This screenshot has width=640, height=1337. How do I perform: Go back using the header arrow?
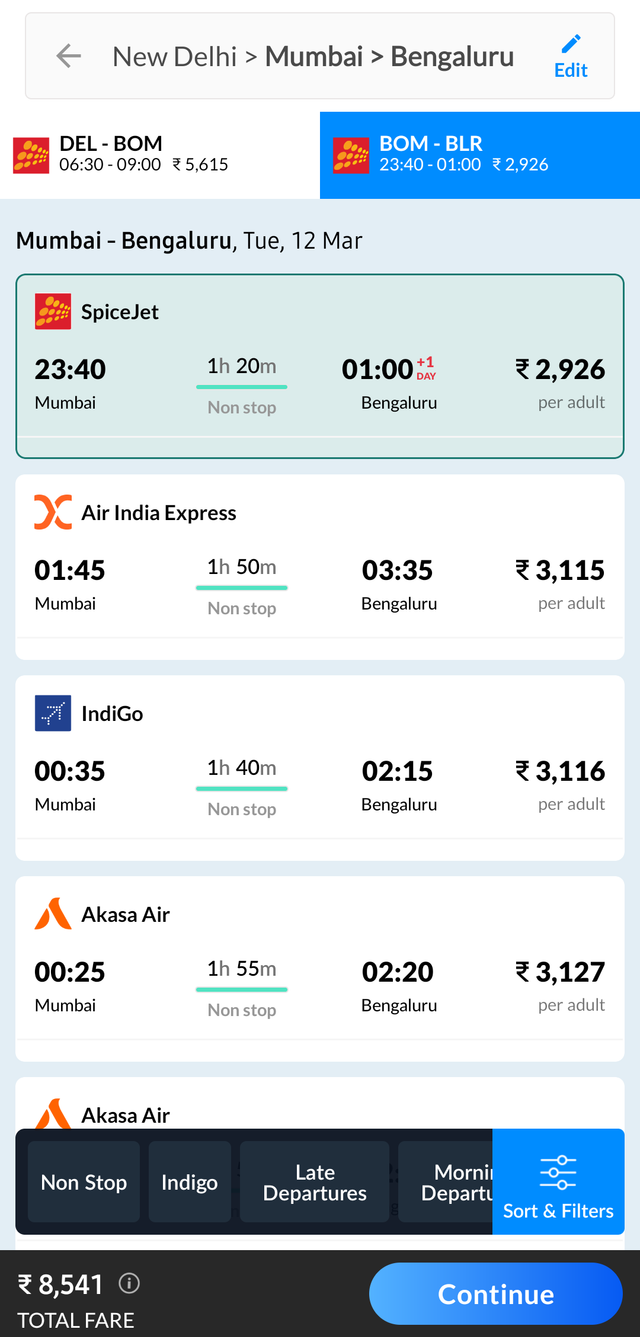tap(68, 56)
